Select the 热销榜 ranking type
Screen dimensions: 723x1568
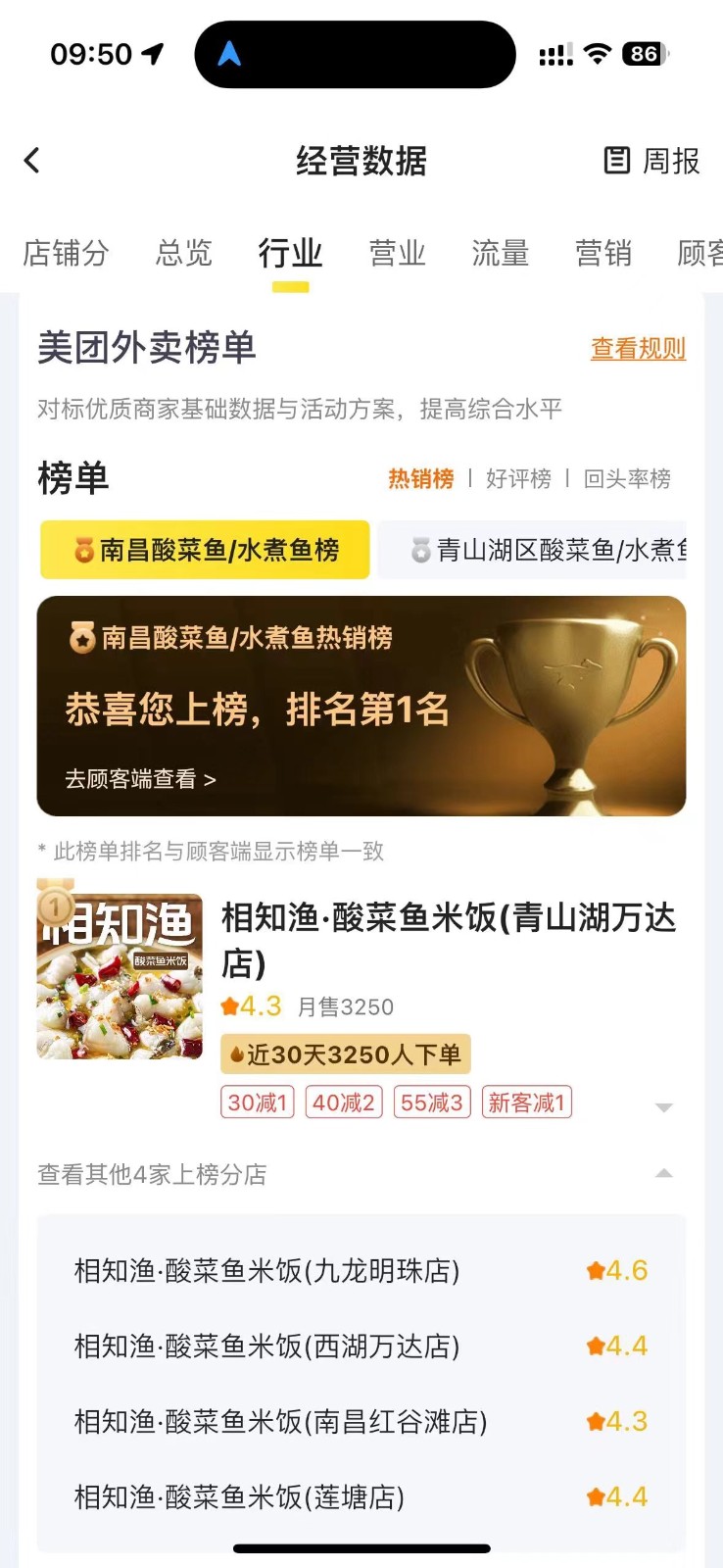pos(420,478)
